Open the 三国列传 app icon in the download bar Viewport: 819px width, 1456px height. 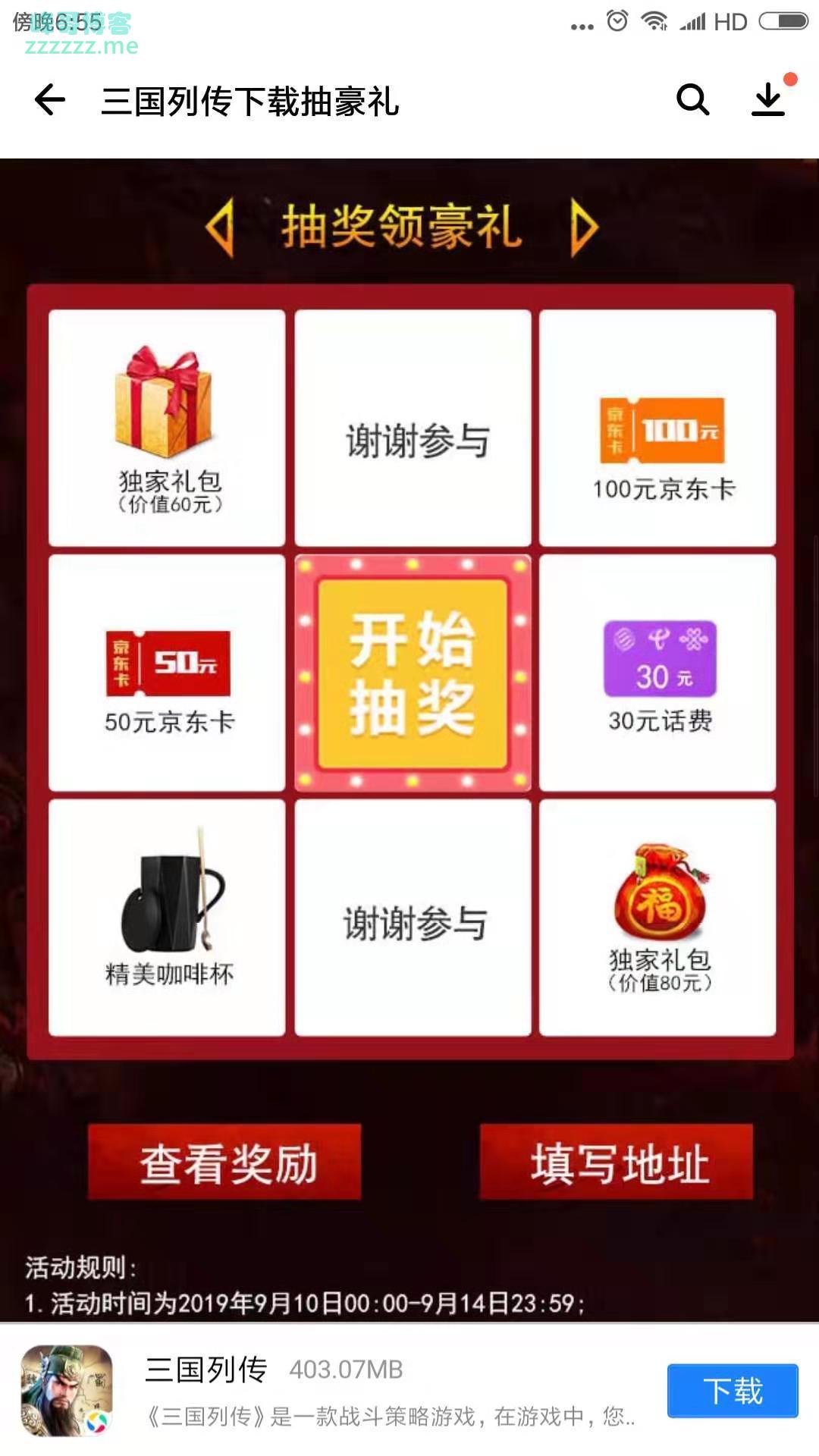(x=67, y=1390)
